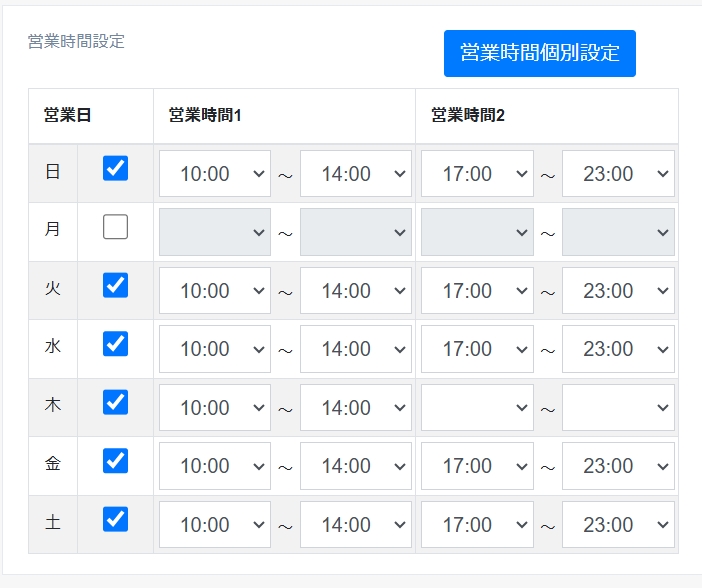Change 火 営業時間1 end time 14:00

tap(355, 291)
